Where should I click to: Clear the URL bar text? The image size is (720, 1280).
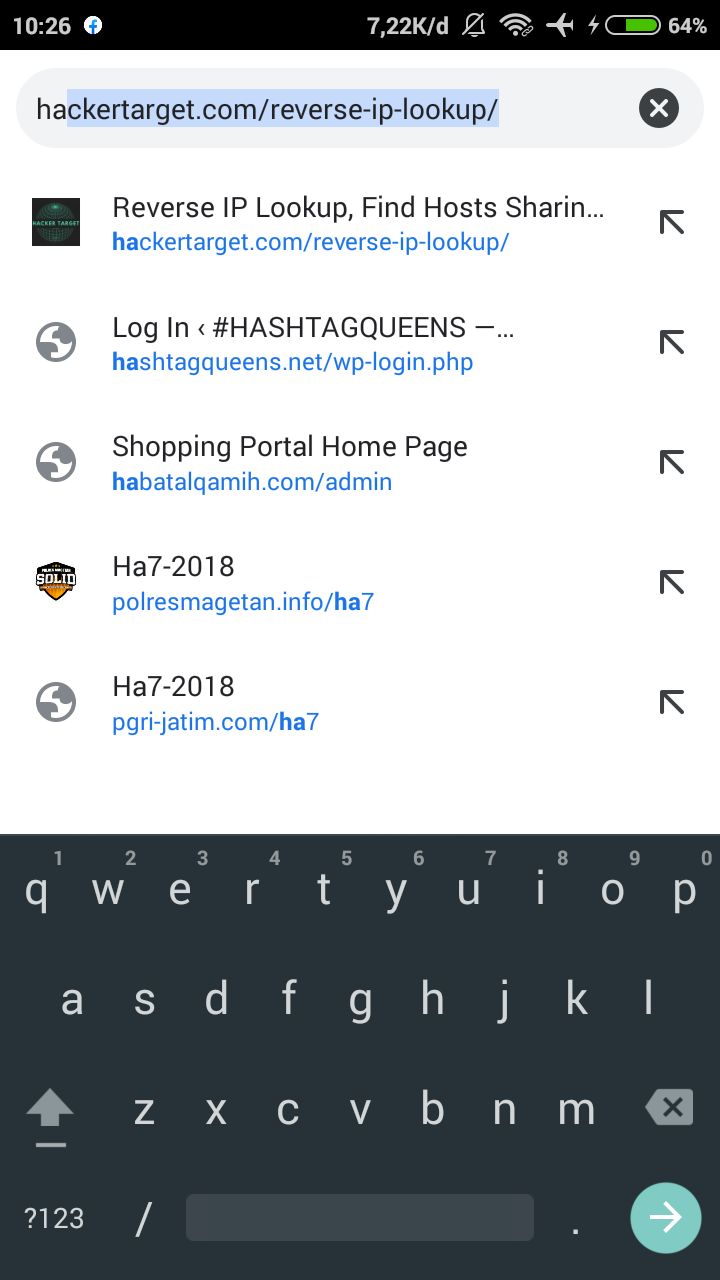pos(659,108)
